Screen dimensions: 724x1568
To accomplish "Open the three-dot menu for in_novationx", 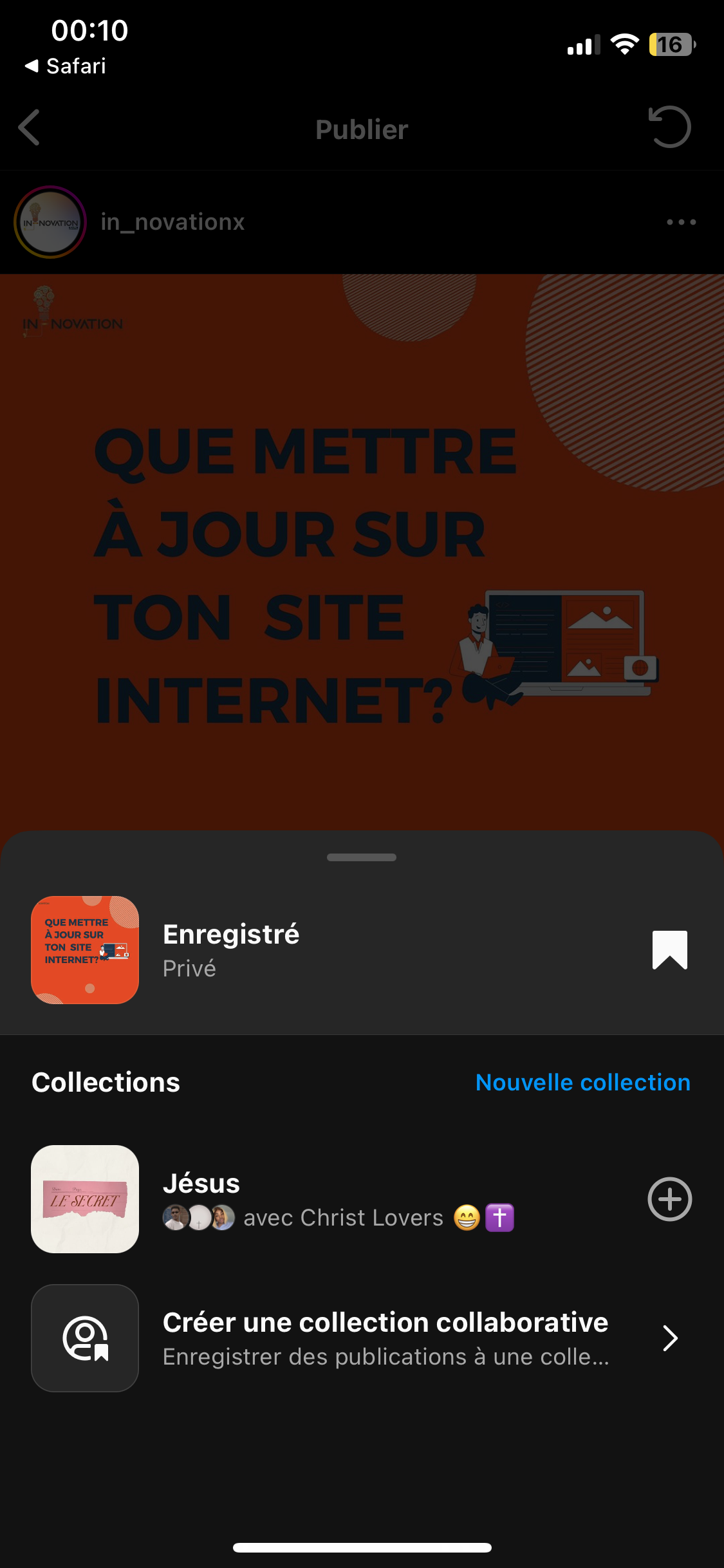I will pyautogui.click(x=681, y=222).
